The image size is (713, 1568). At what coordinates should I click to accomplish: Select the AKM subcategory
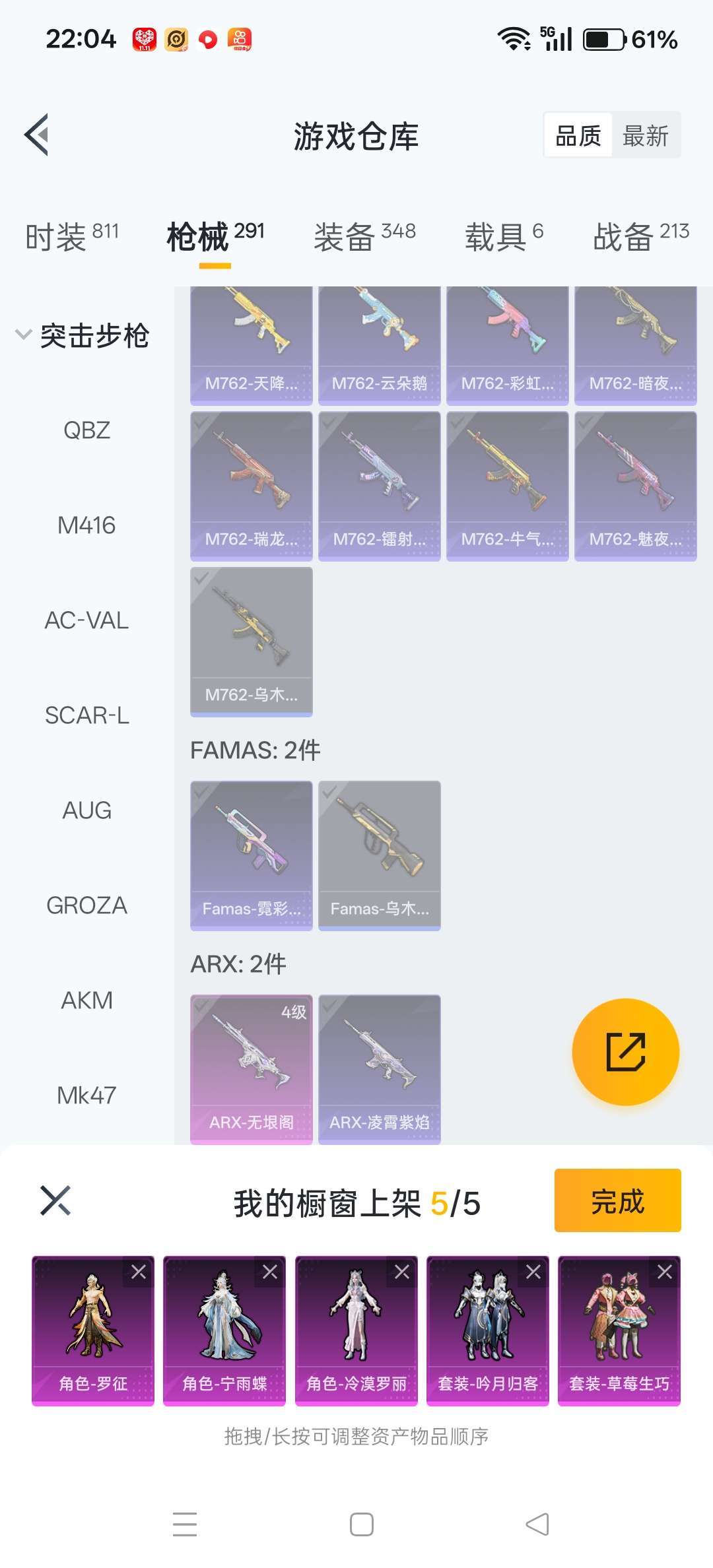point(86,1000)
